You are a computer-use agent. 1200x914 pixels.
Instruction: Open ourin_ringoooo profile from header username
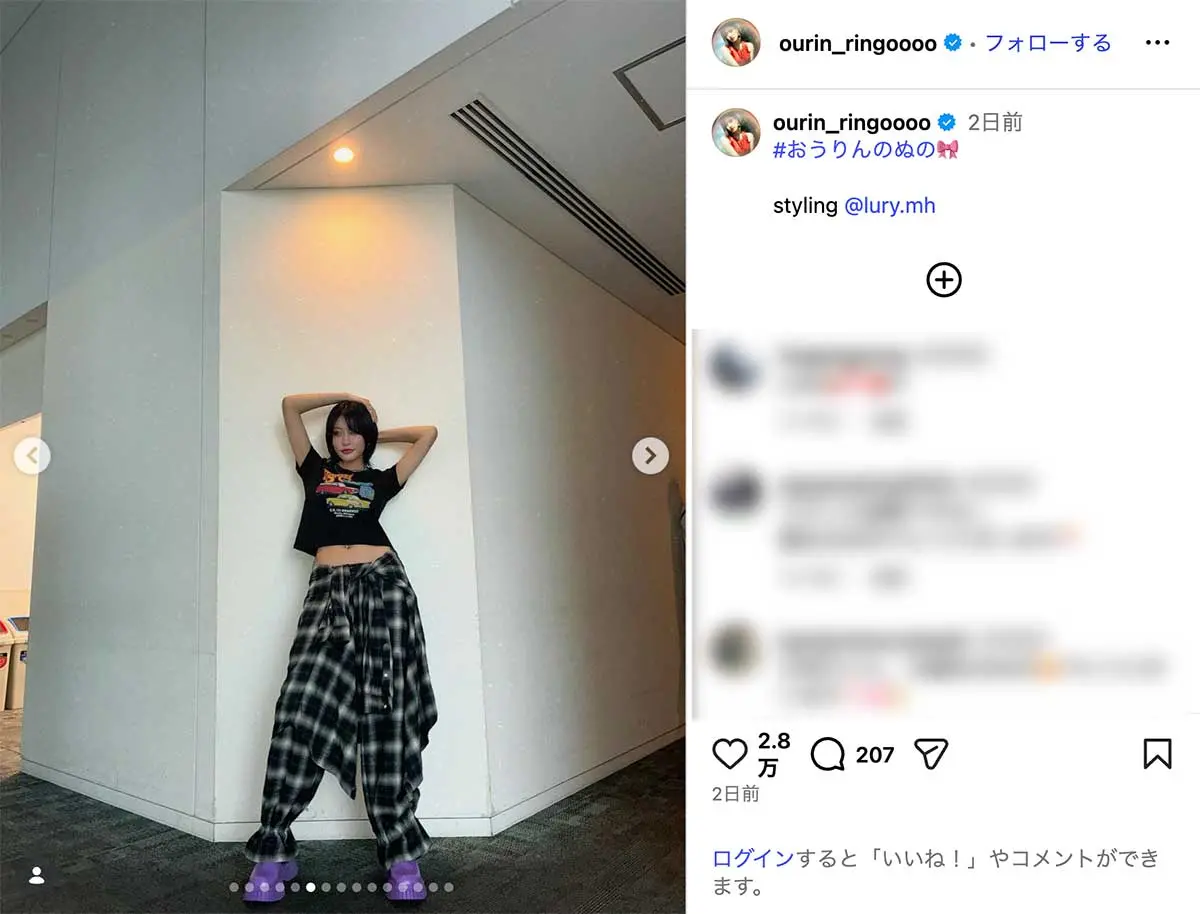click(857, 43)
